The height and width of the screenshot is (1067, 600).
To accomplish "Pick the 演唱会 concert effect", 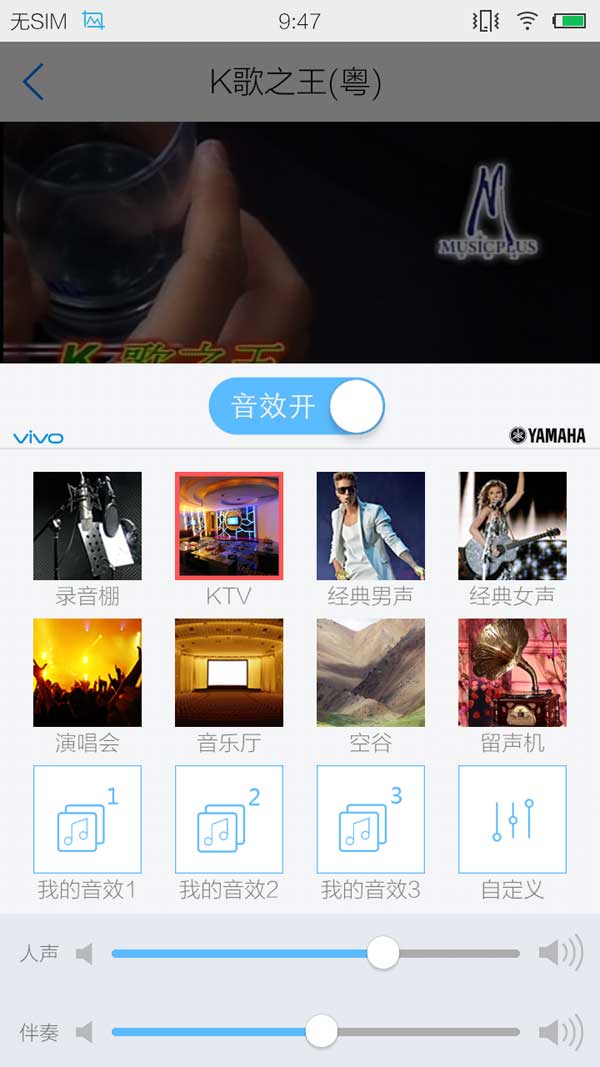I will (87, 672).
